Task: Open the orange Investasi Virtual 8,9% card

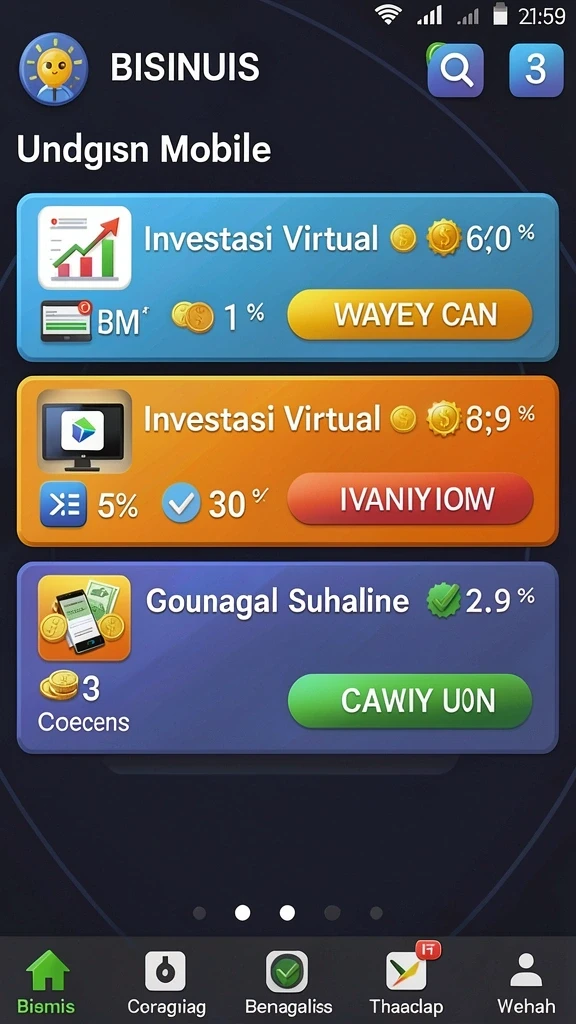Action: pyautogui.click(x=287, y=461)
